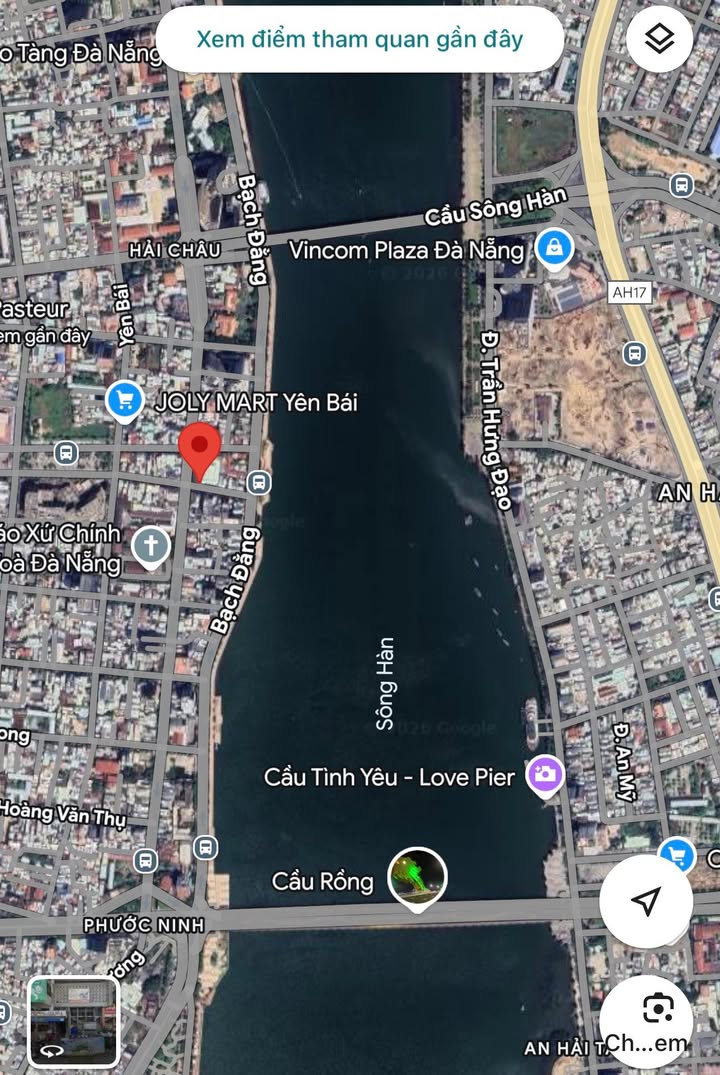
Task: Open the map layers selector
Action: point(659,40)
